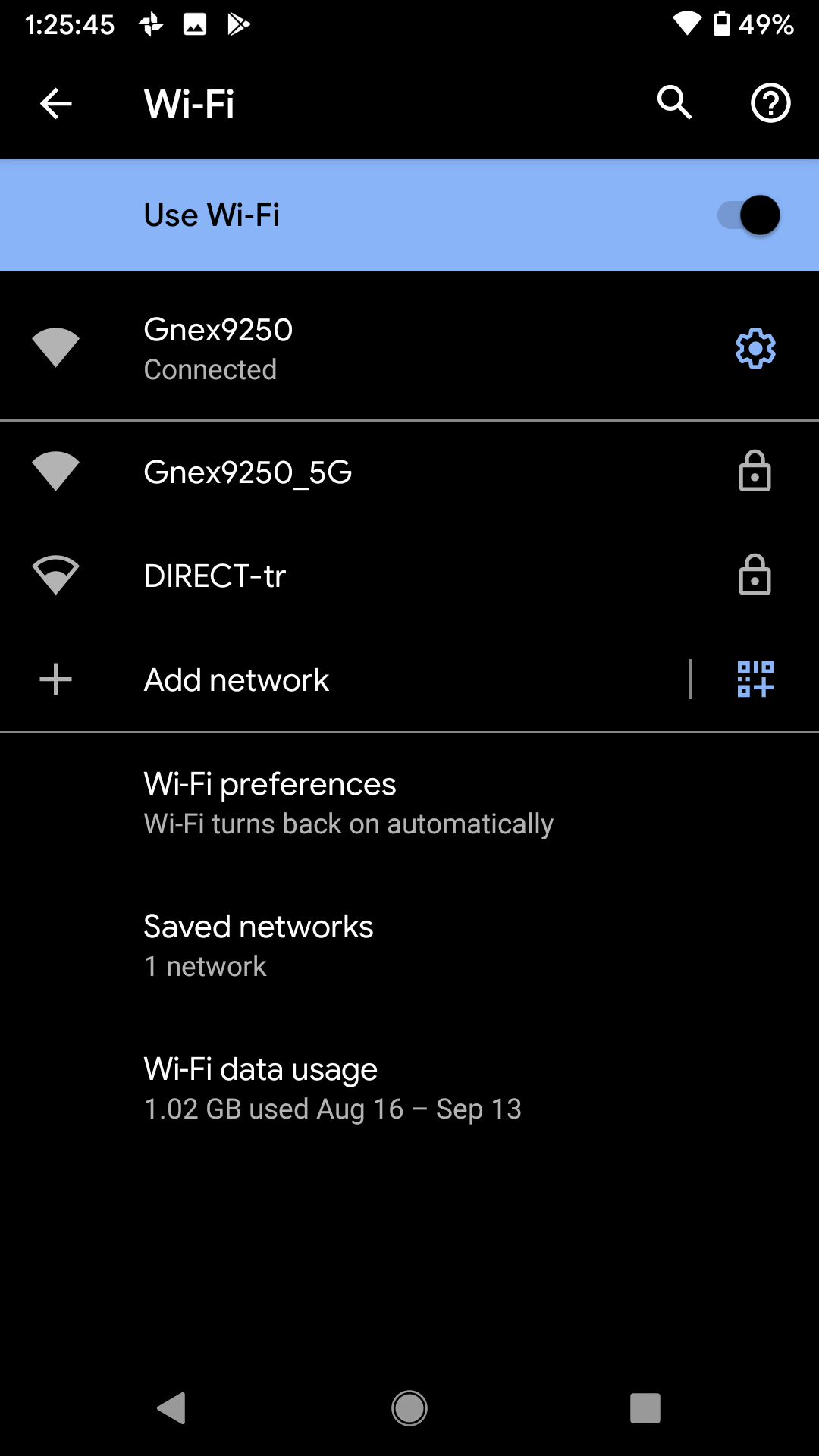Screen dimensions: 819x1456
Task: Open Gnex9250 network settings via the gear icon
Action: pyautogui.click(x=755, y=347)
